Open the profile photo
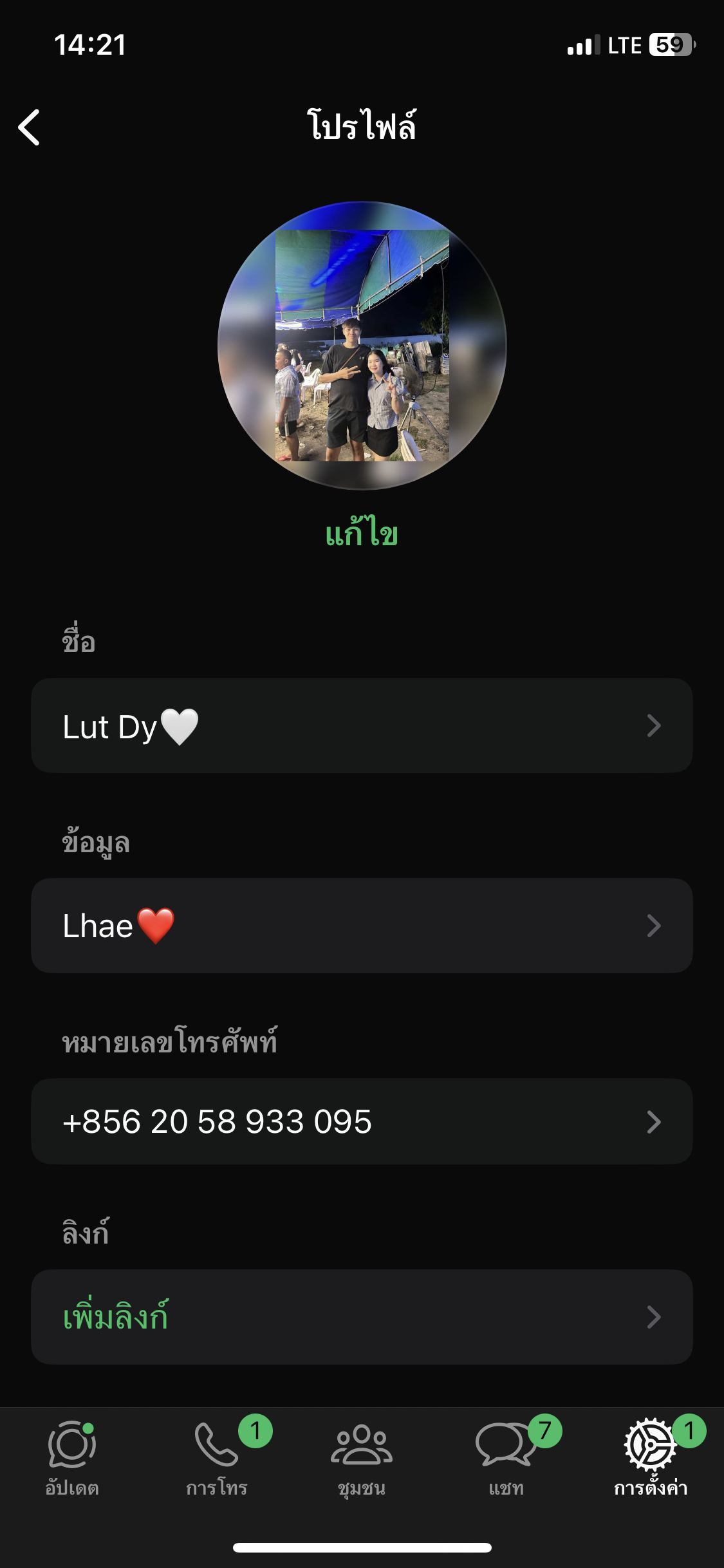Viewport: 724px width, 1568px height. point(362,346)
